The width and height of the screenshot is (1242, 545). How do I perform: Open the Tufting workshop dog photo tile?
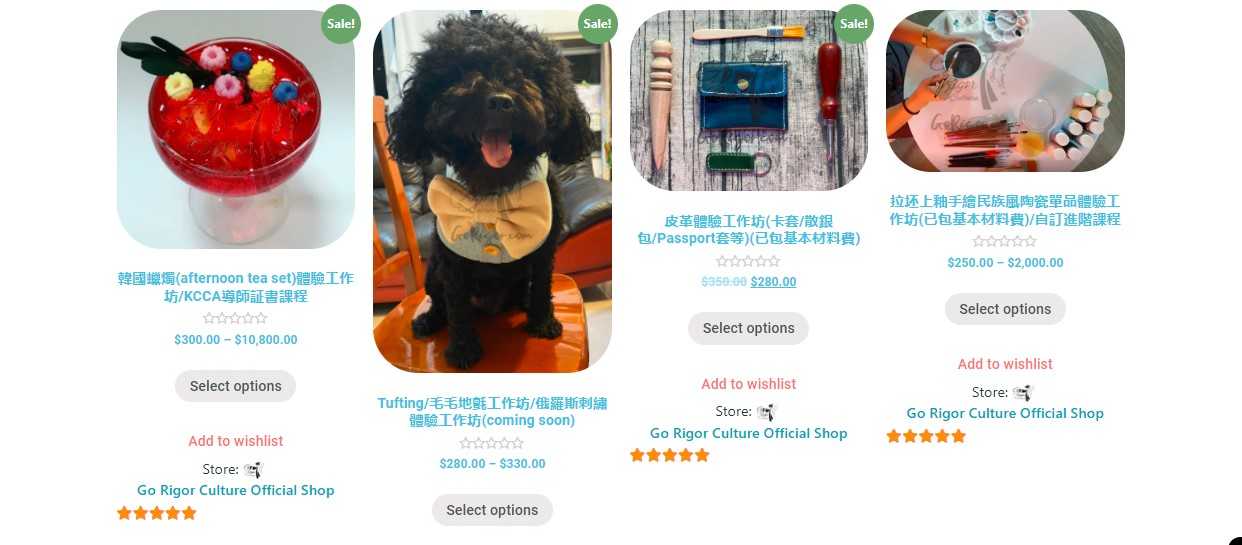tap(492, 190)
